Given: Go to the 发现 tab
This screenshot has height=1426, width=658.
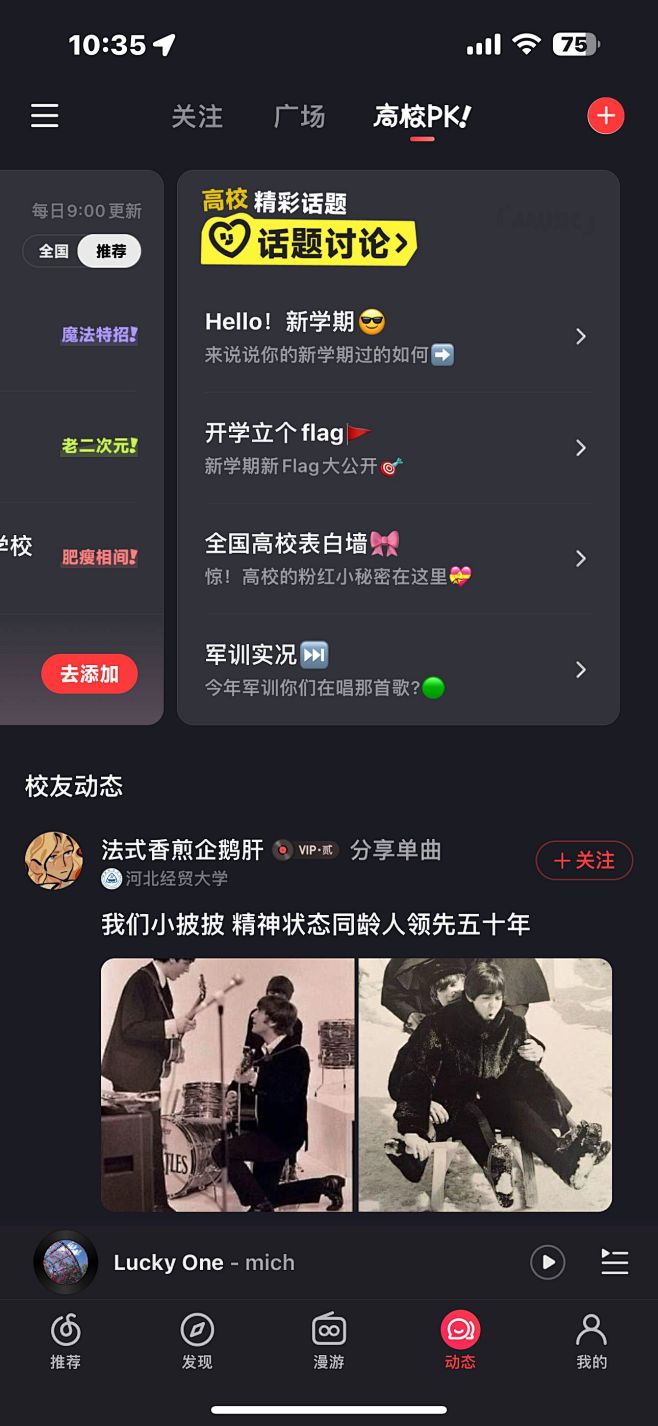Looking at the screenshot, I should (x=197, y=1341).
